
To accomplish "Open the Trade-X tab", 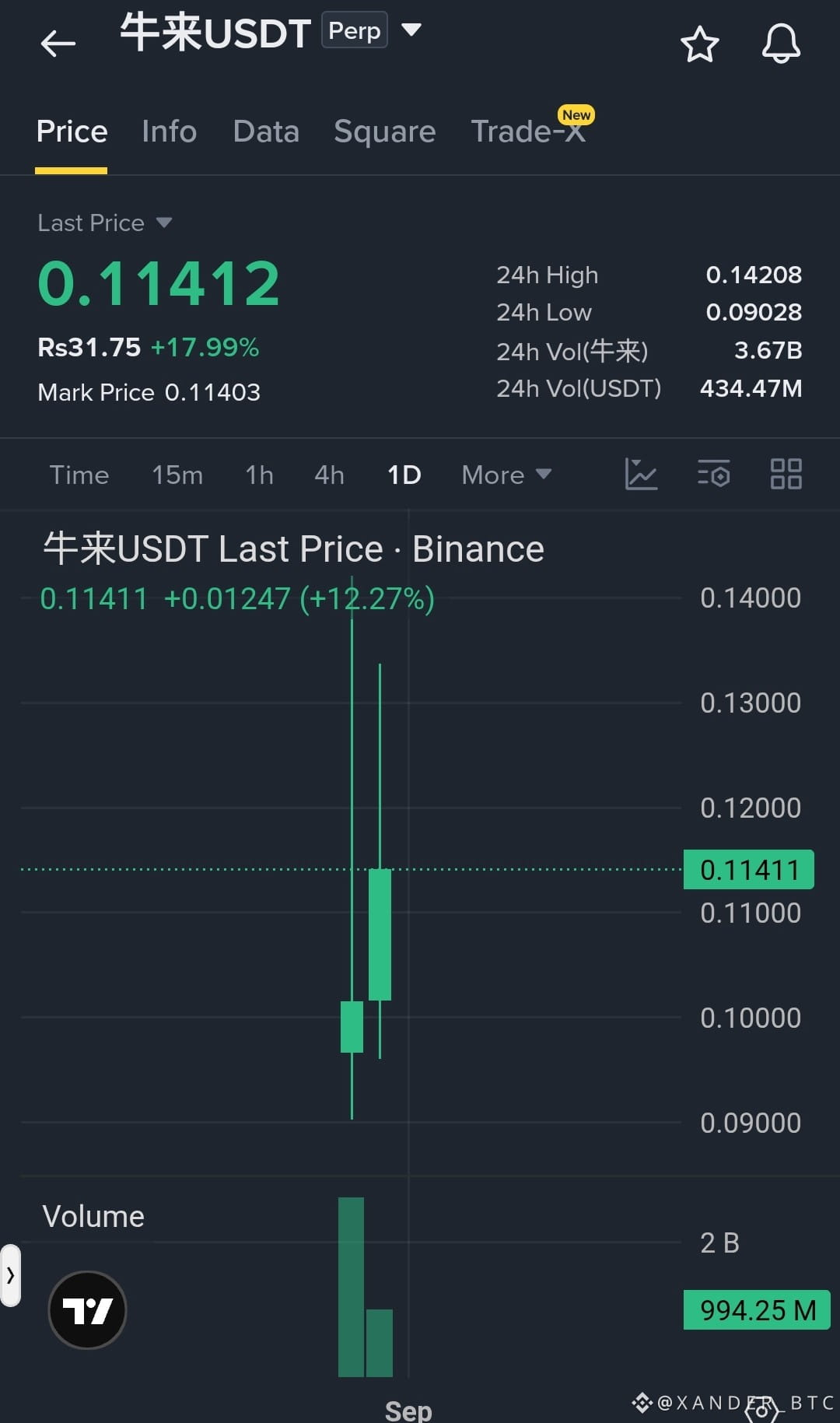I will (529, 131).
